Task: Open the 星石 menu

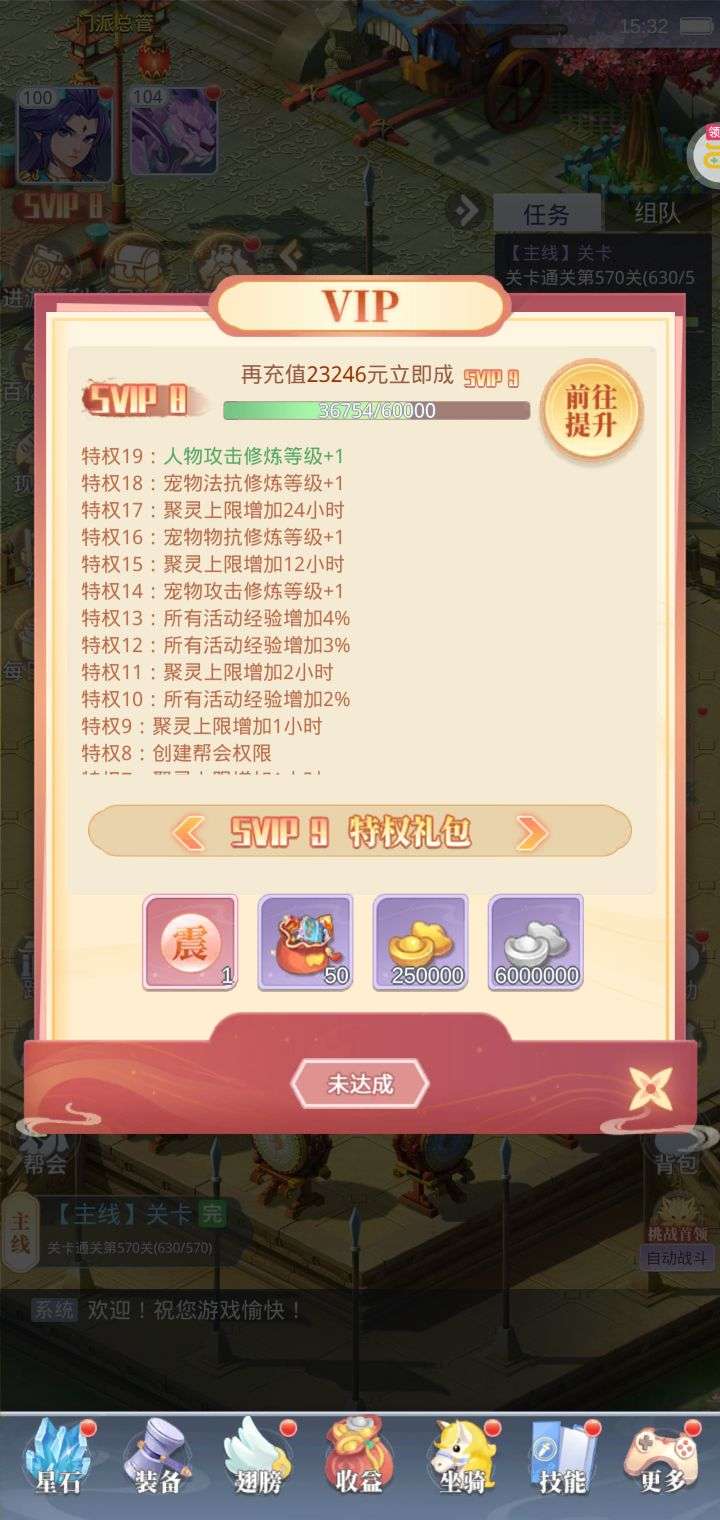Action: (x=57, y=1457)
